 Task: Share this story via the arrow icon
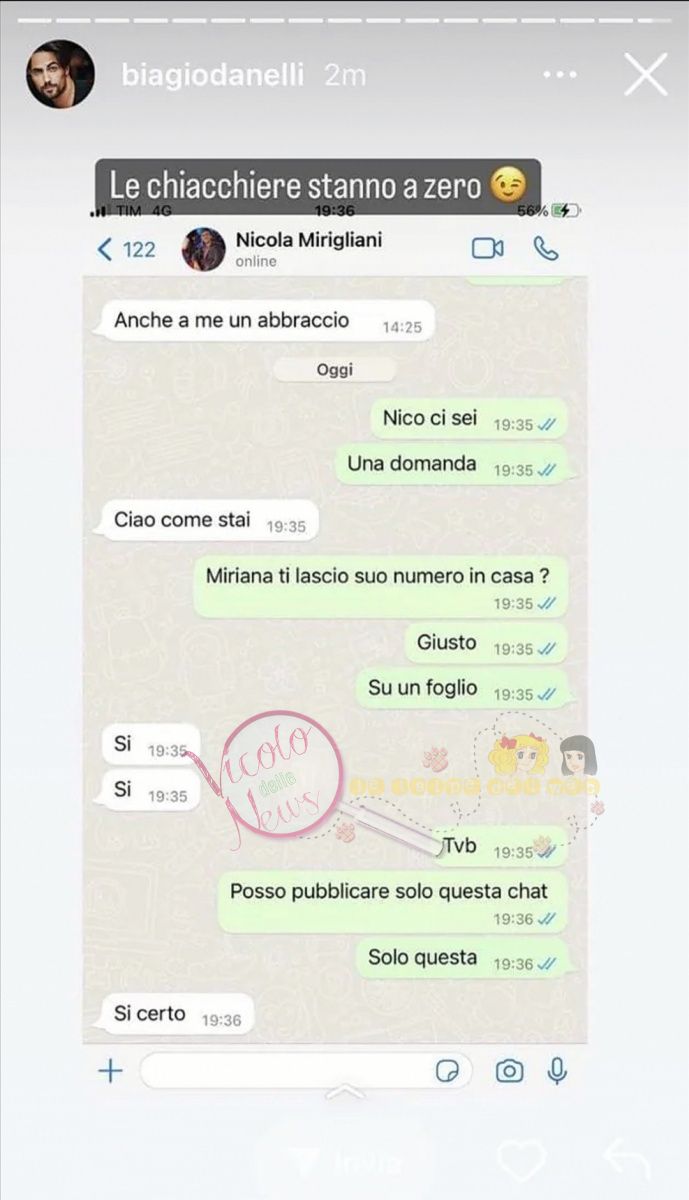click(x=627, y=1161)
